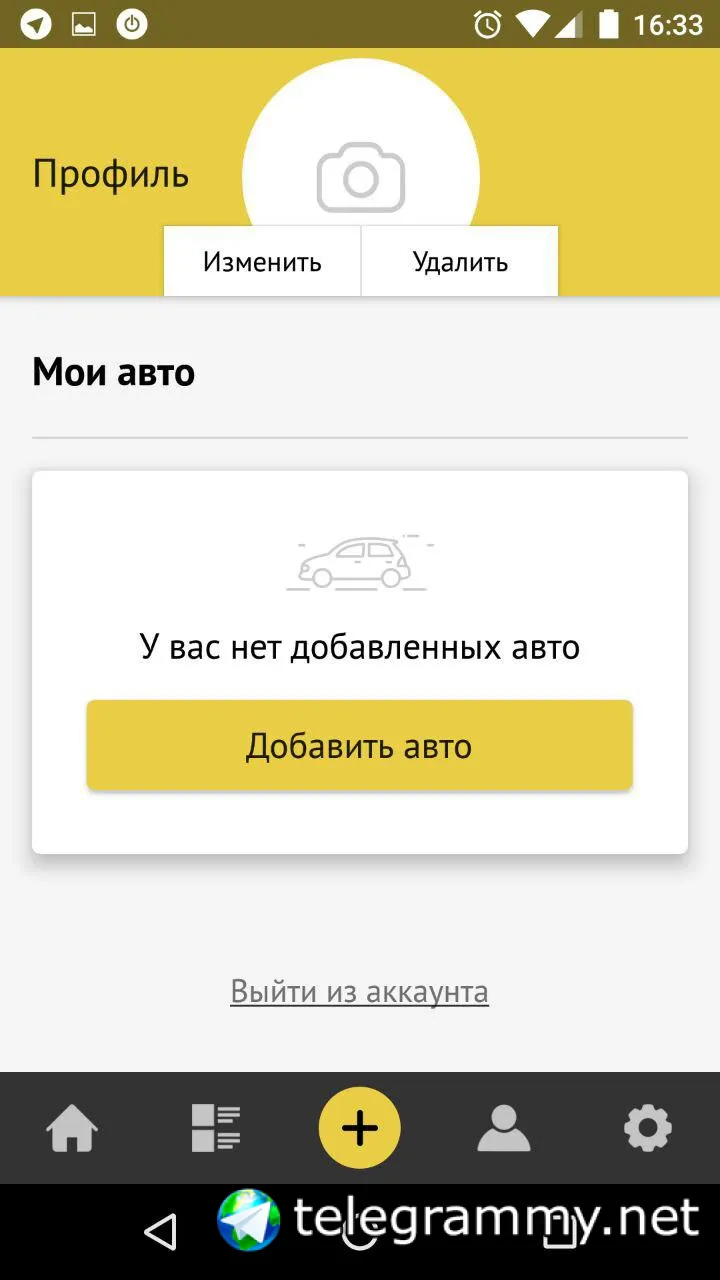Go to the home tab

[72, 1128]
